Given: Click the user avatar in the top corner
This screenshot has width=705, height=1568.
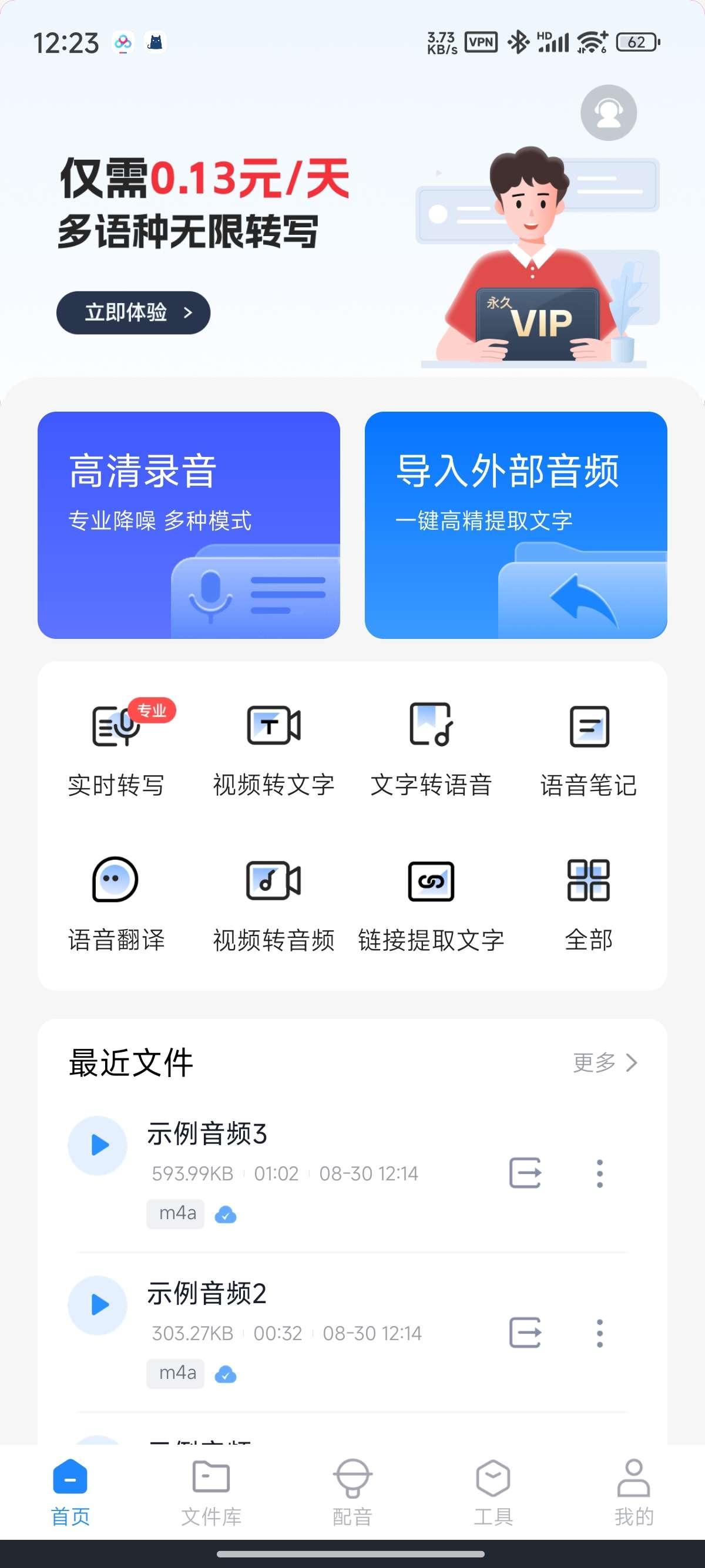Looking at the screenshot, I should (x=607, y=113).
